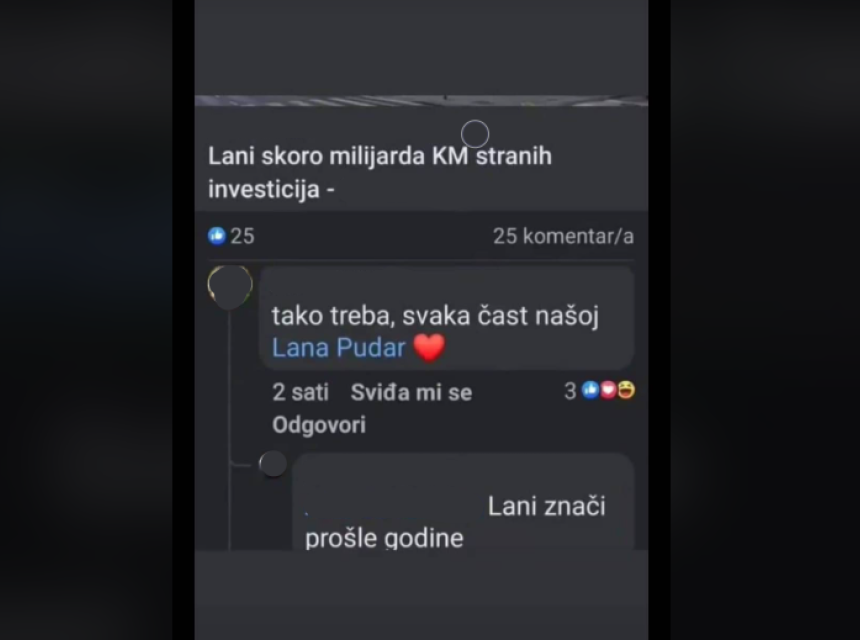Tap Odgovori to reply to the comment

[x=319, y=425]
